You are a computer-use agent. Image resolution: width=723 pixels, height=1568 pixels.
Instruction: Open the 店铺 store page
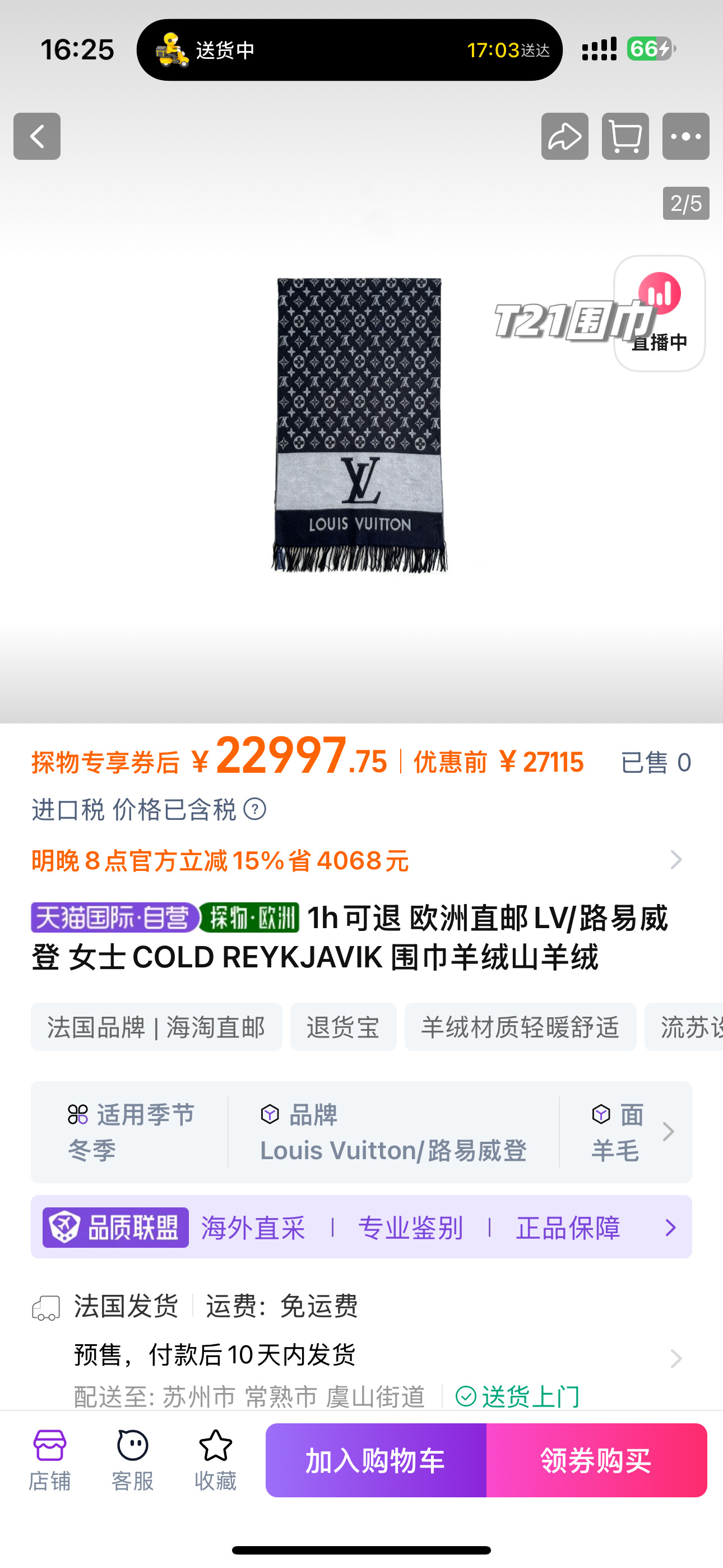coord(49,1460)
